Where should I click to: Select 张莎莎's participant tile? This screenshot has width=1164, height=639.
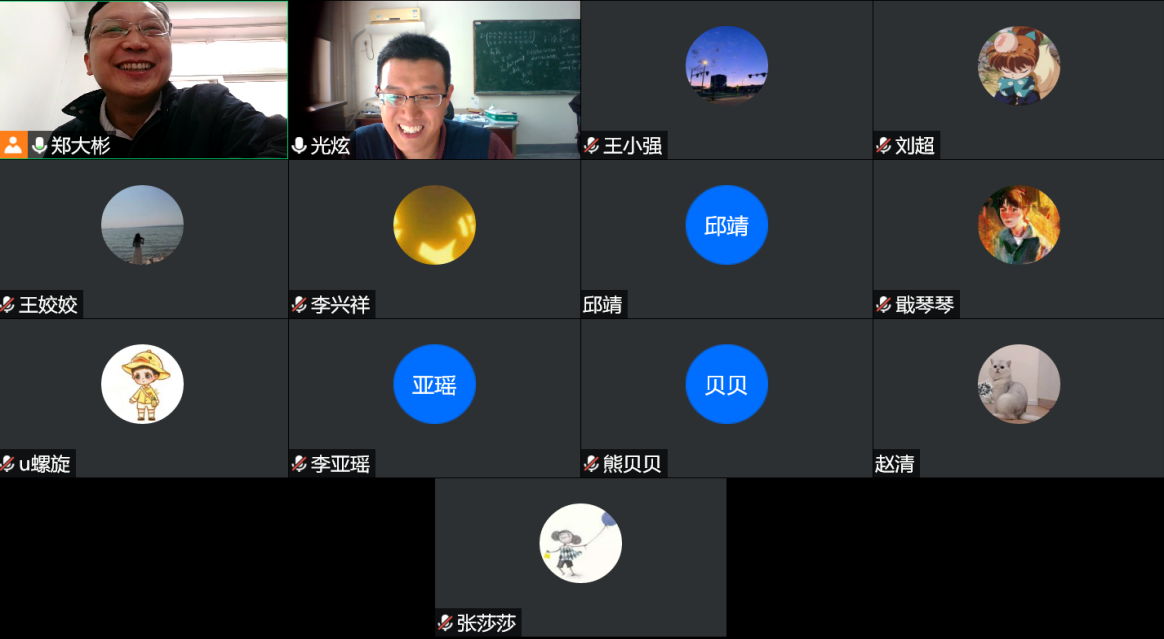tap(580, 556)
